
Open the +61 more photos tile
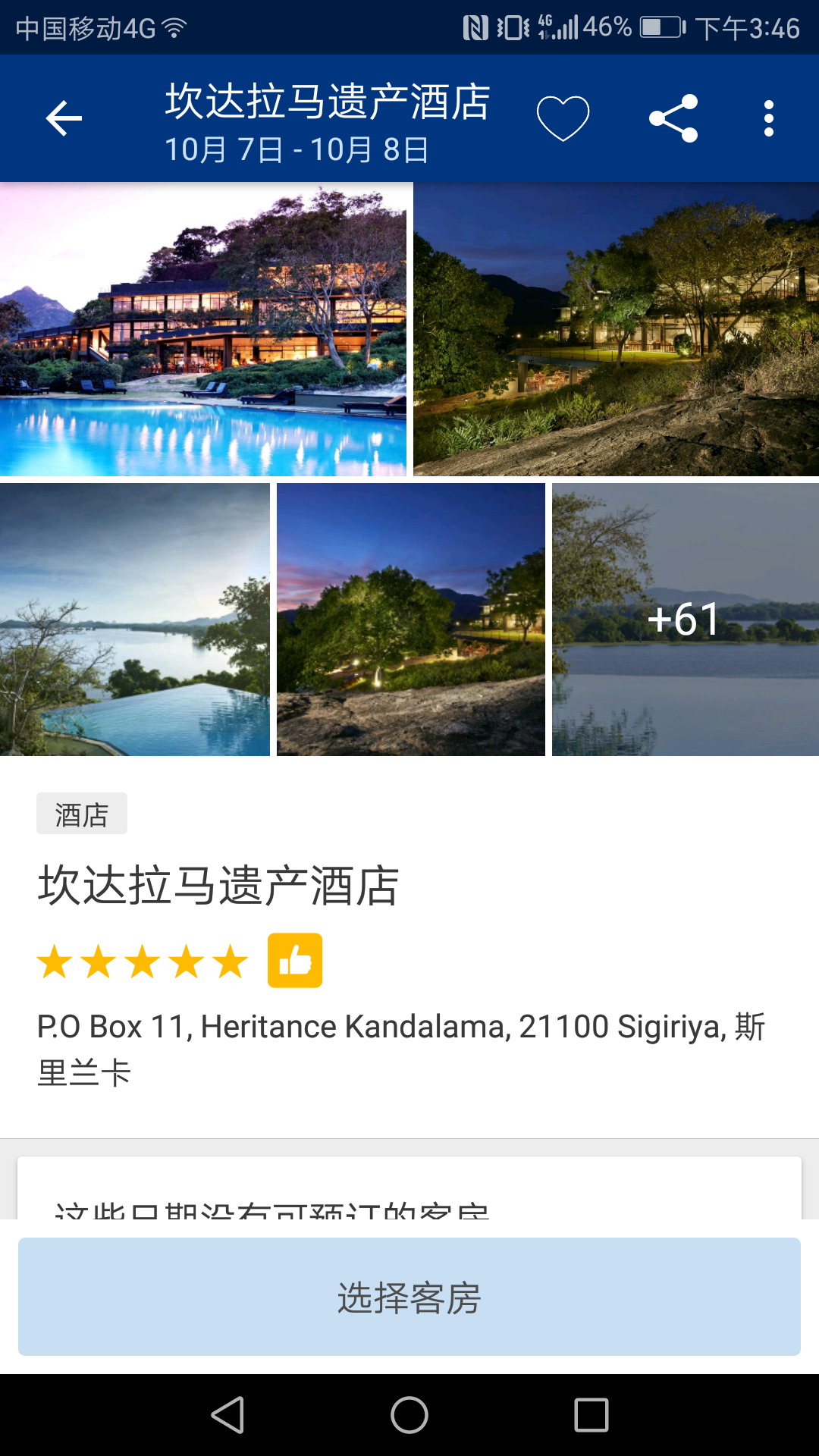tap(685, 619)
